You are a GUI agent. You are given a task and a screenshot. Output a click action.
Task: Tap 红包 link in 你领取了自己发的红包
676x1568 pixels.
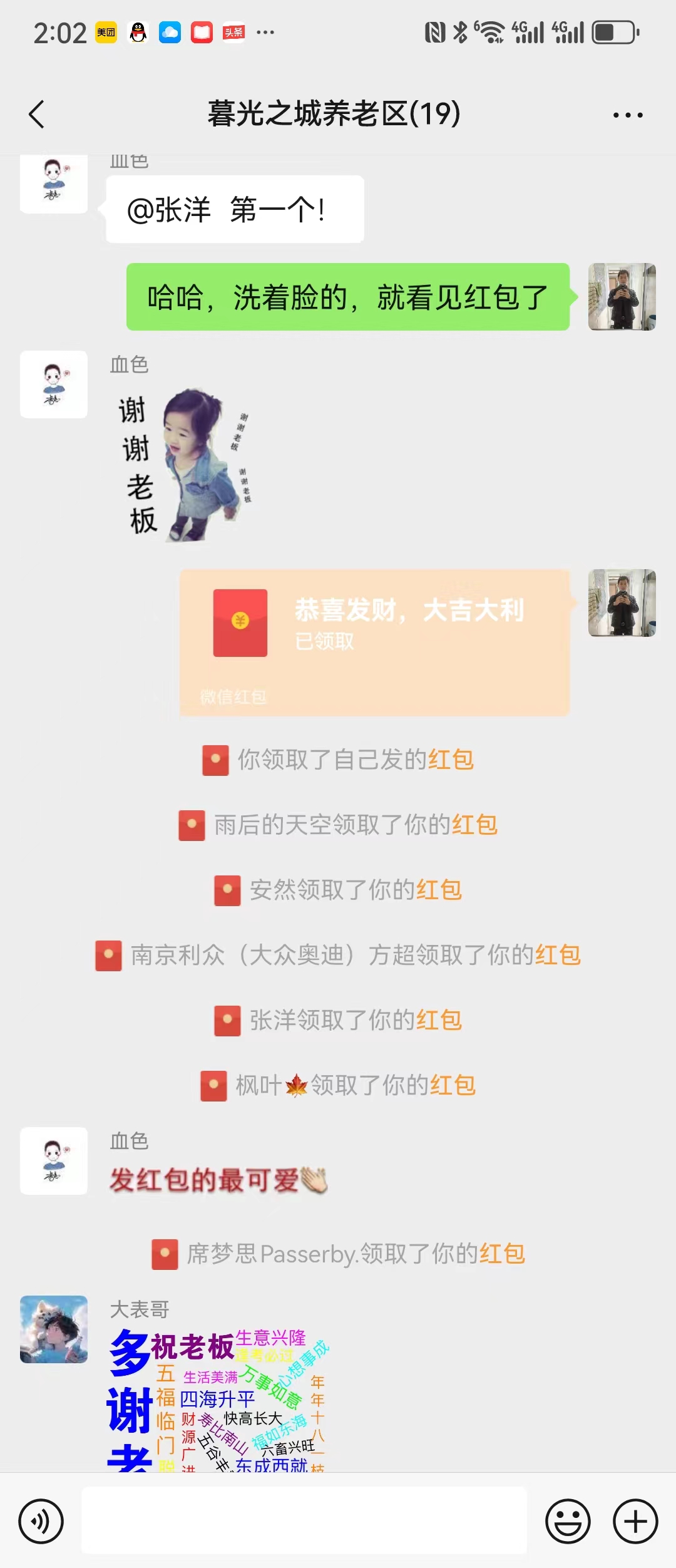[x=451, y=760]
